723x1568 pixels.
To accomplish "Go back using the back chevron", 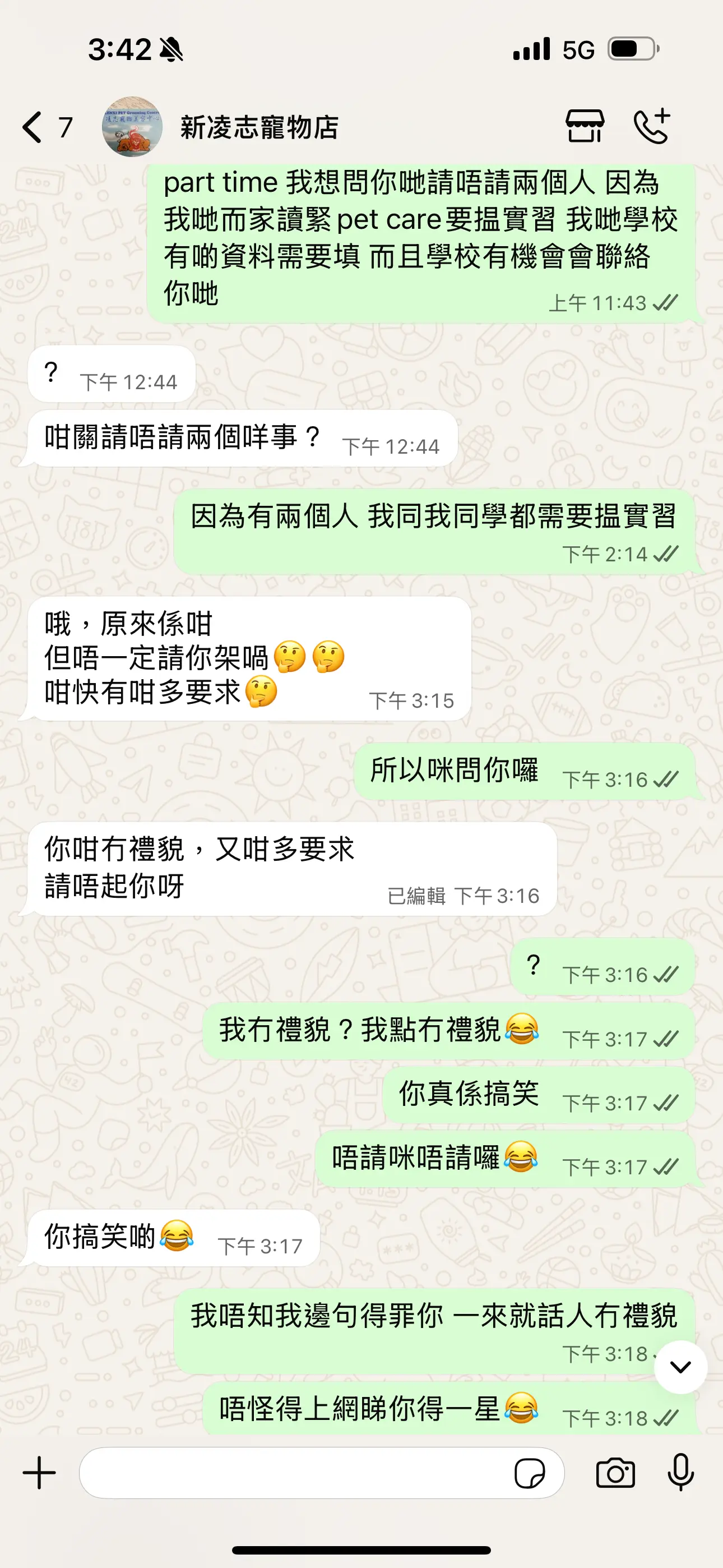I will point(34,126).
